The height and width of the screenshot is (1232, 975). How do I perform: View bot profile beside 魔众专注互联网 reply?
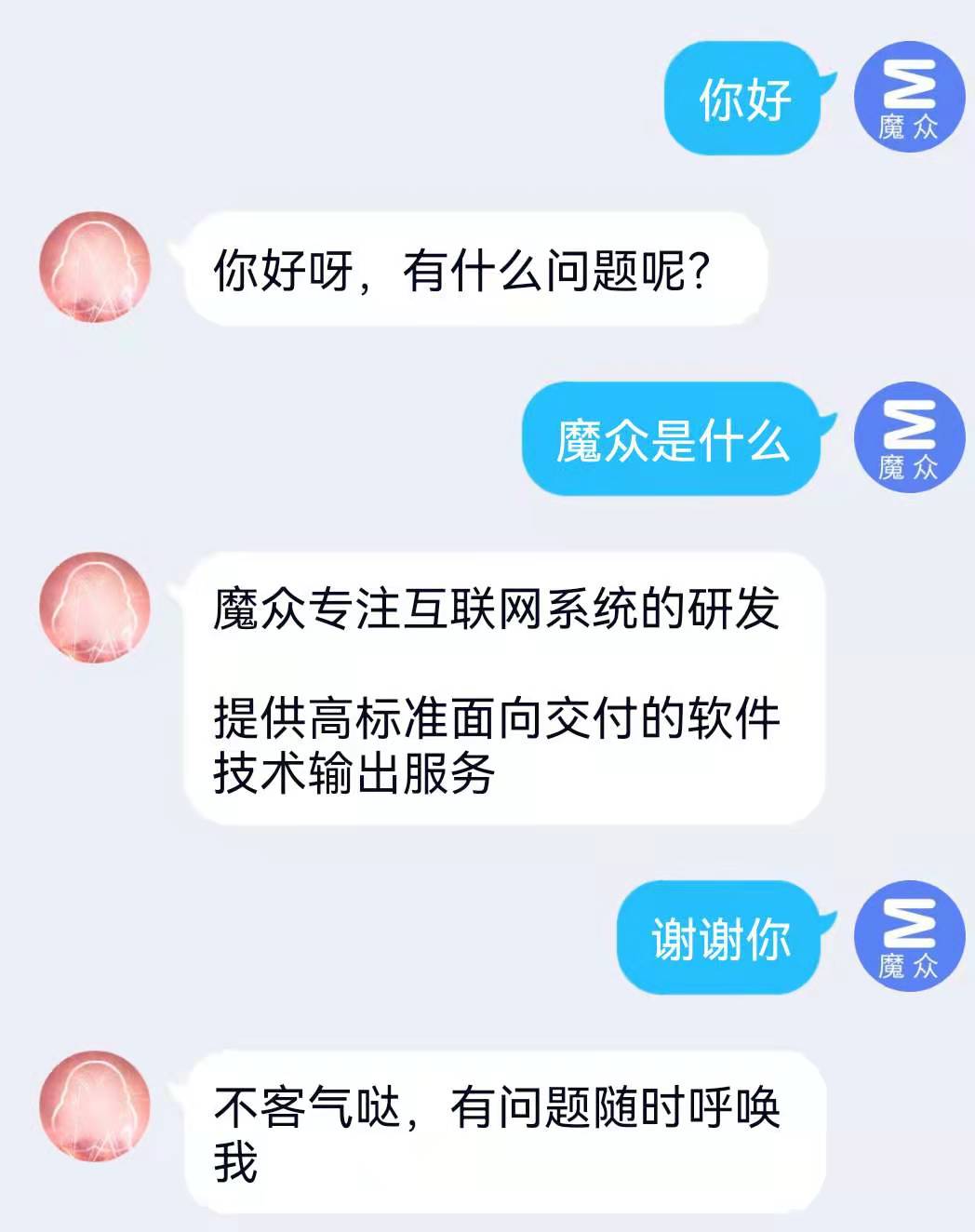[94, 607]
